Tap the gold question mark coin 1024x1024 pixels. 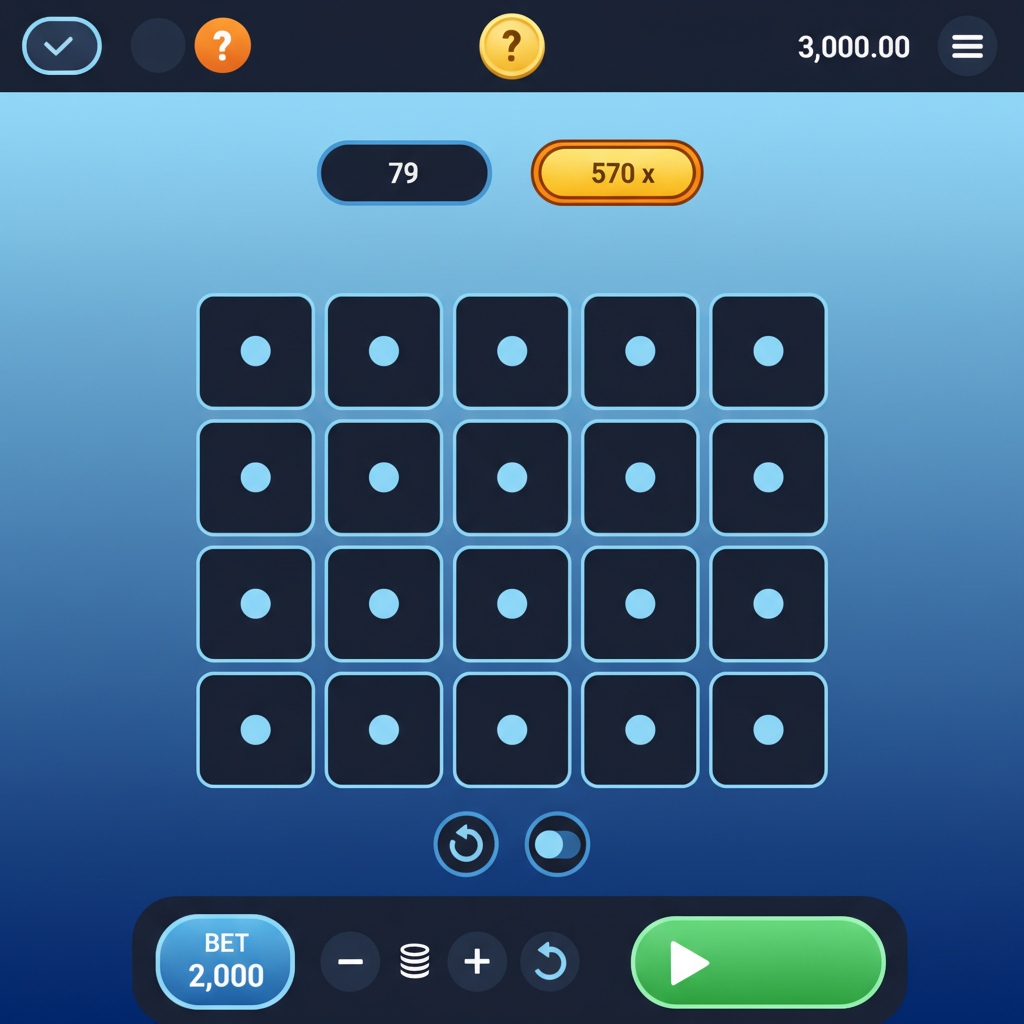(512, 46)
